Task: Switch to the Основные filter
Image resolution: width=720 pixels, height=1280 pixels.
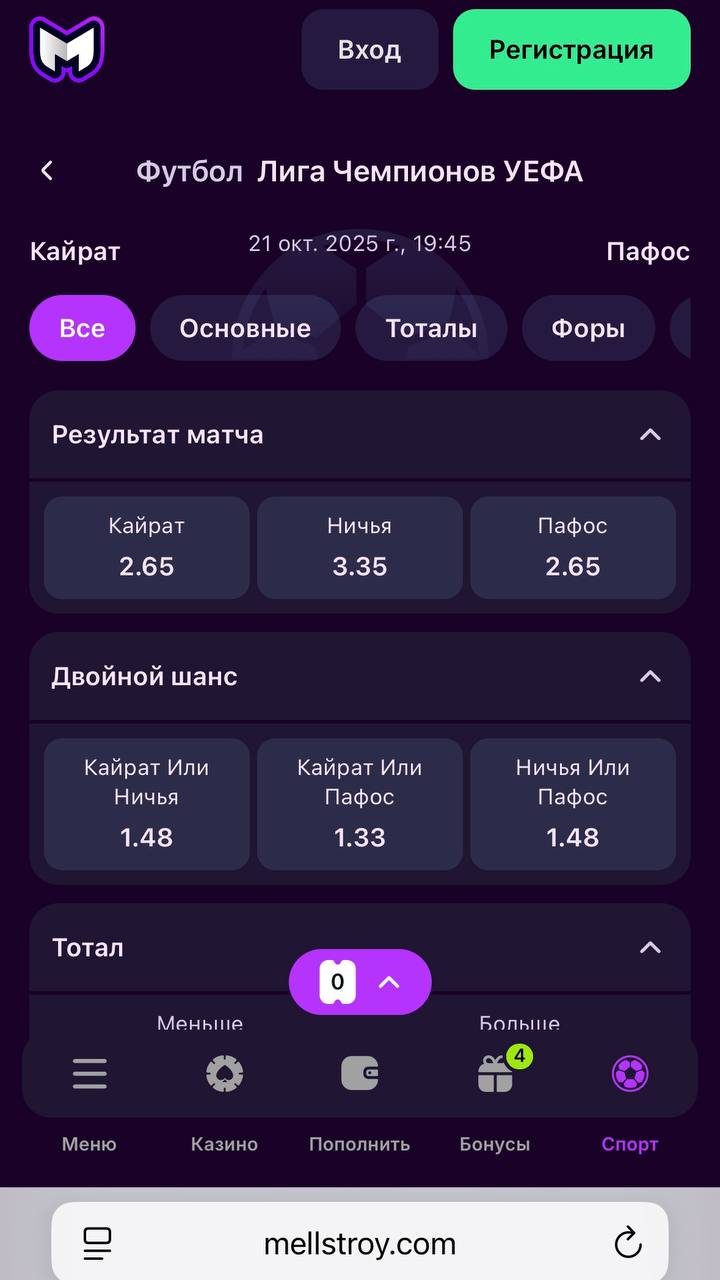Action: tap(245, 327)
